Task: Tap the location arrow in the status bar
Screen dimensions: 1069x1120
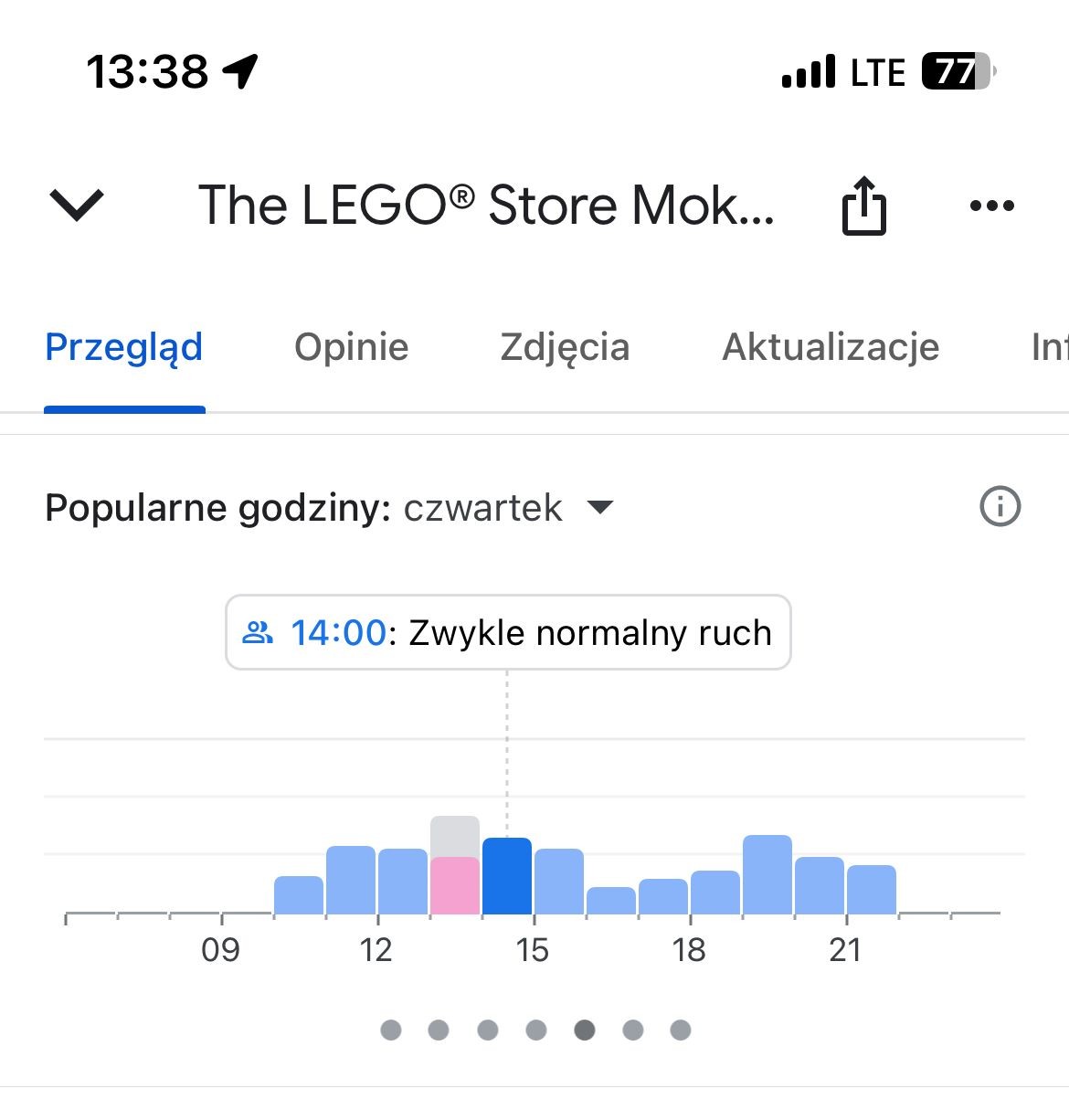Action: pyautogui.click(x=240, y=69)
